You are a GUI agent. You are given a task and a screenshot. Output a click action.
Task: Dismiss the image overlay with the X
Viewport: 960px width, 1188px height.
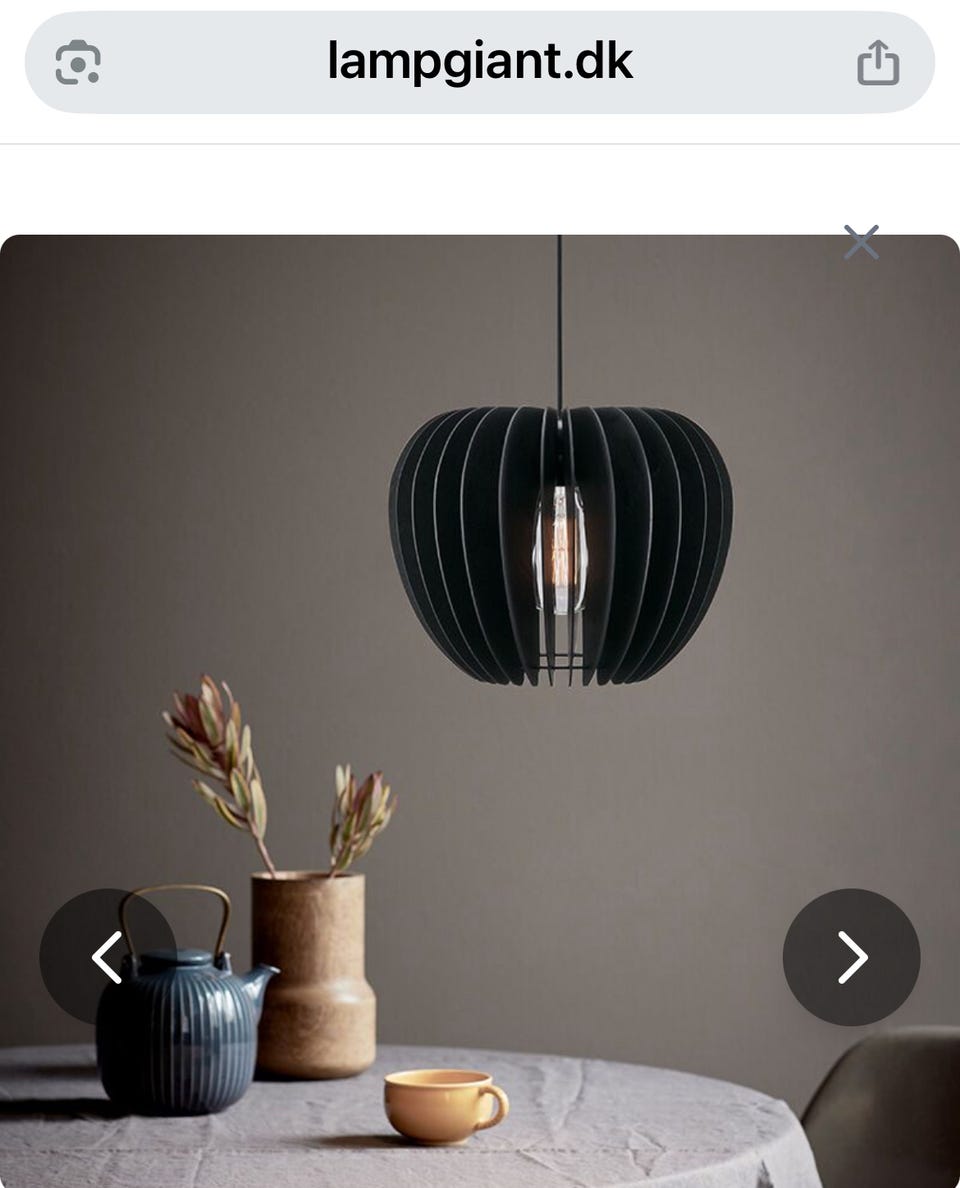click(861, 242)
